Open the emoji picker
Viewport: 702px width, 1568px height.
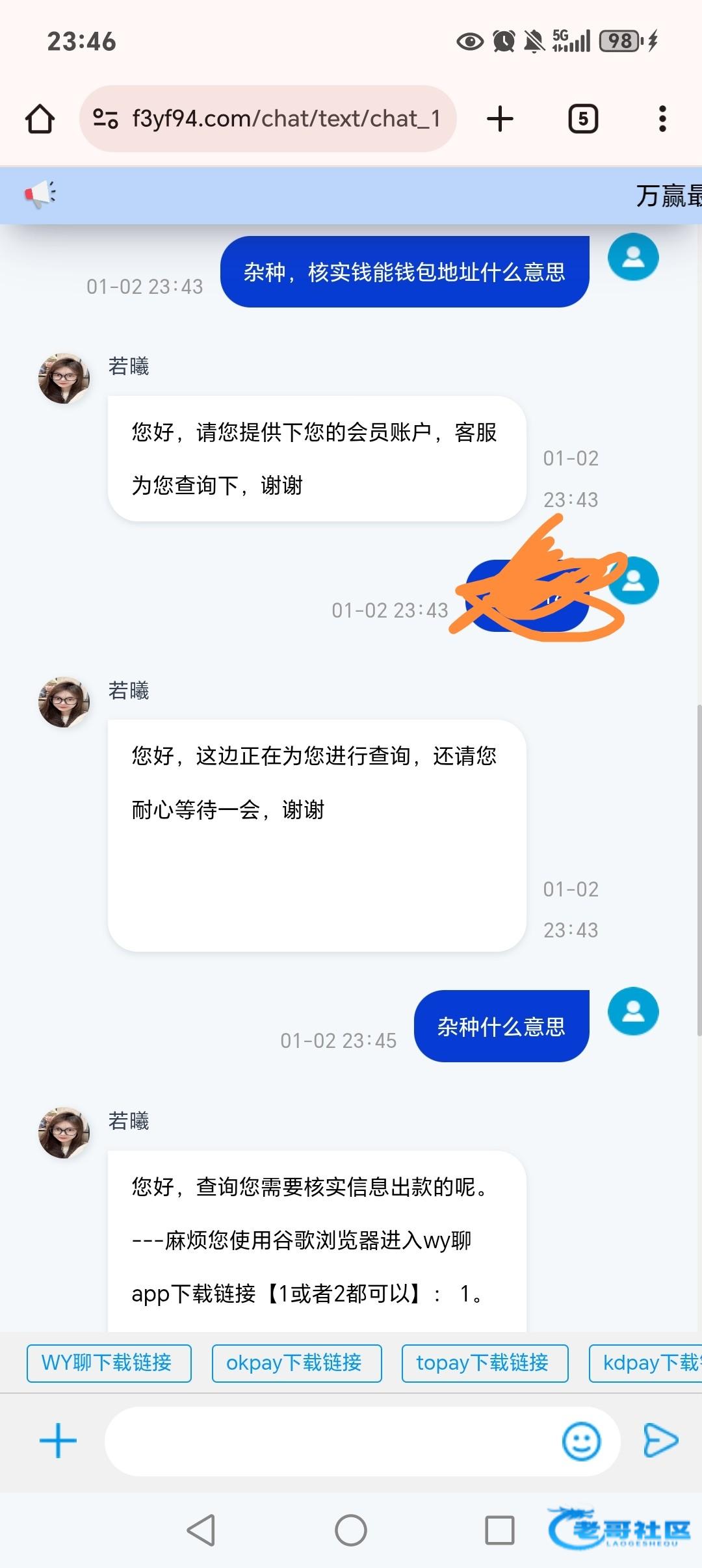click(580, 1441)
